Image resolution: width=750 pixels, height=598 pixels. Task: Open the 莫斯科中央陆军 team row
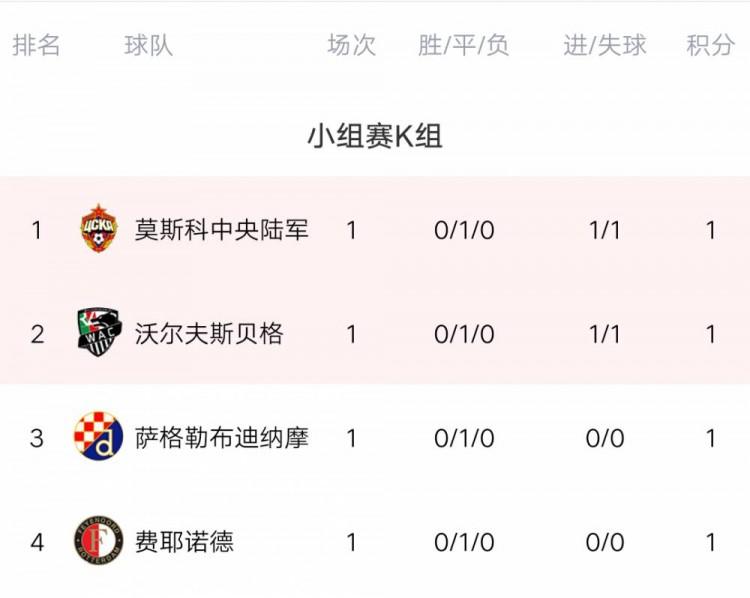[221, 230]
